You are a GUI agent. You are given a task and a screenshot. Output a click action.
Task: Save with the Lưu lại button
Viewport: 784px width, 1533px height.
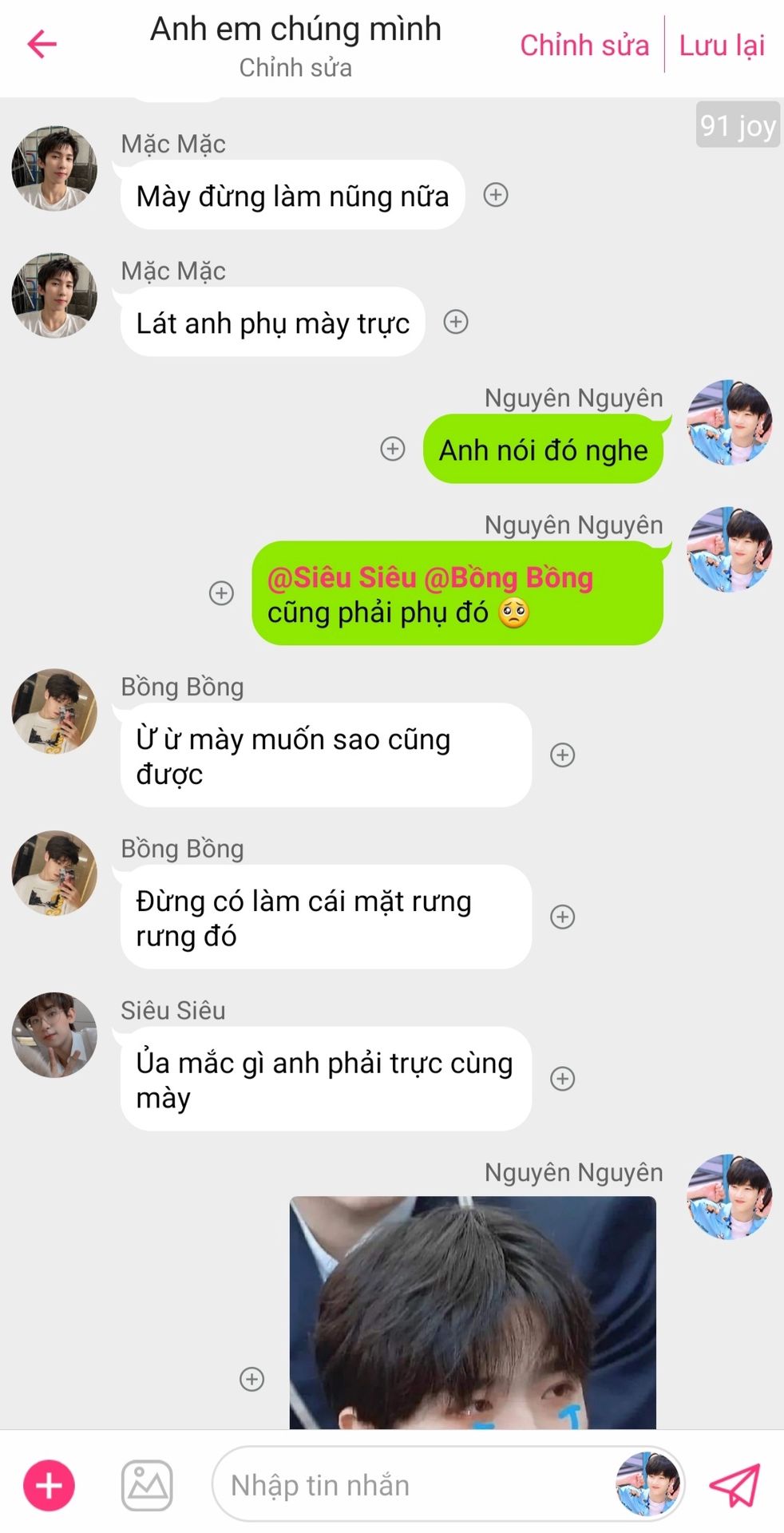pyautogui.click(x=722, y=46)
